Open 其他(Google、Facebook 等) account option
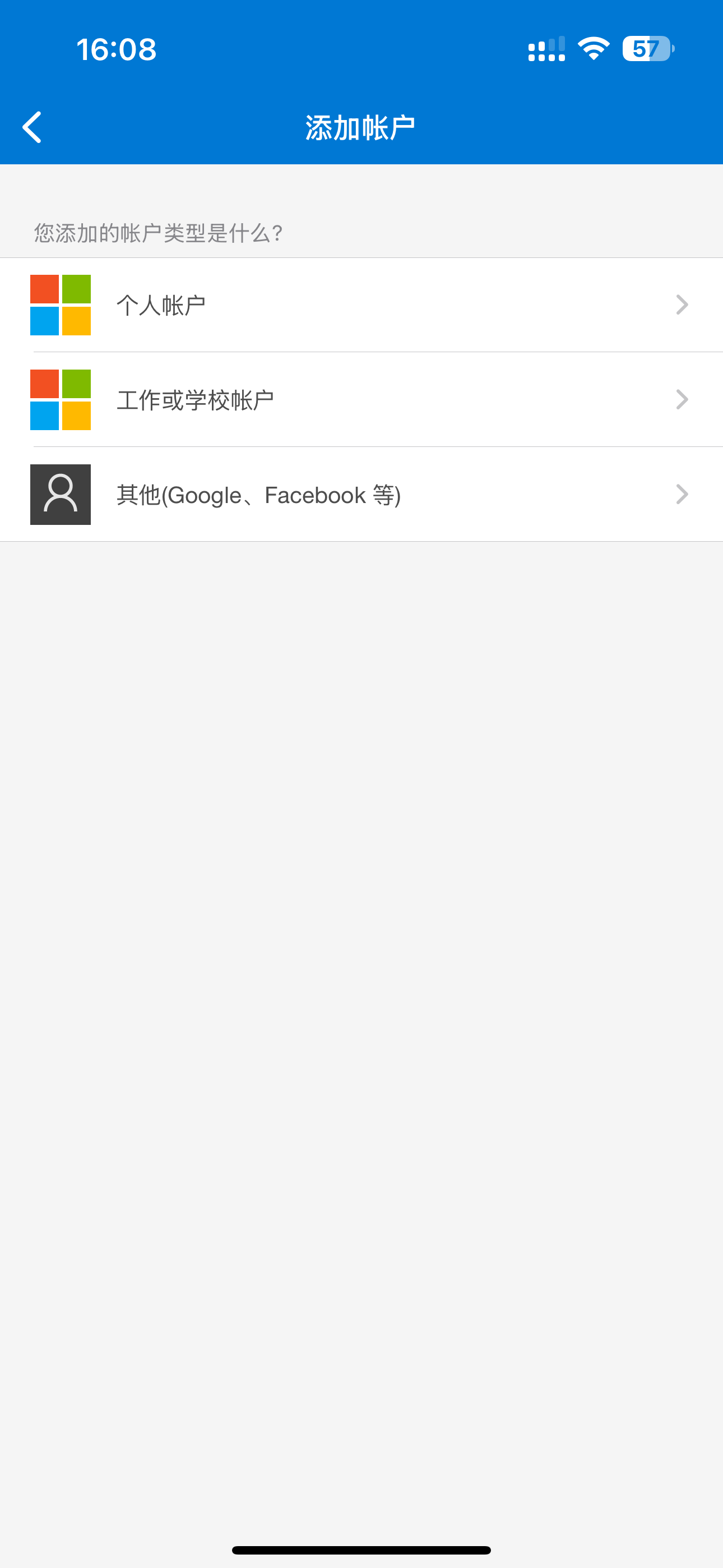Image resolution: width=723 pixels, height=1568 pixels. [x=361, y=495]
